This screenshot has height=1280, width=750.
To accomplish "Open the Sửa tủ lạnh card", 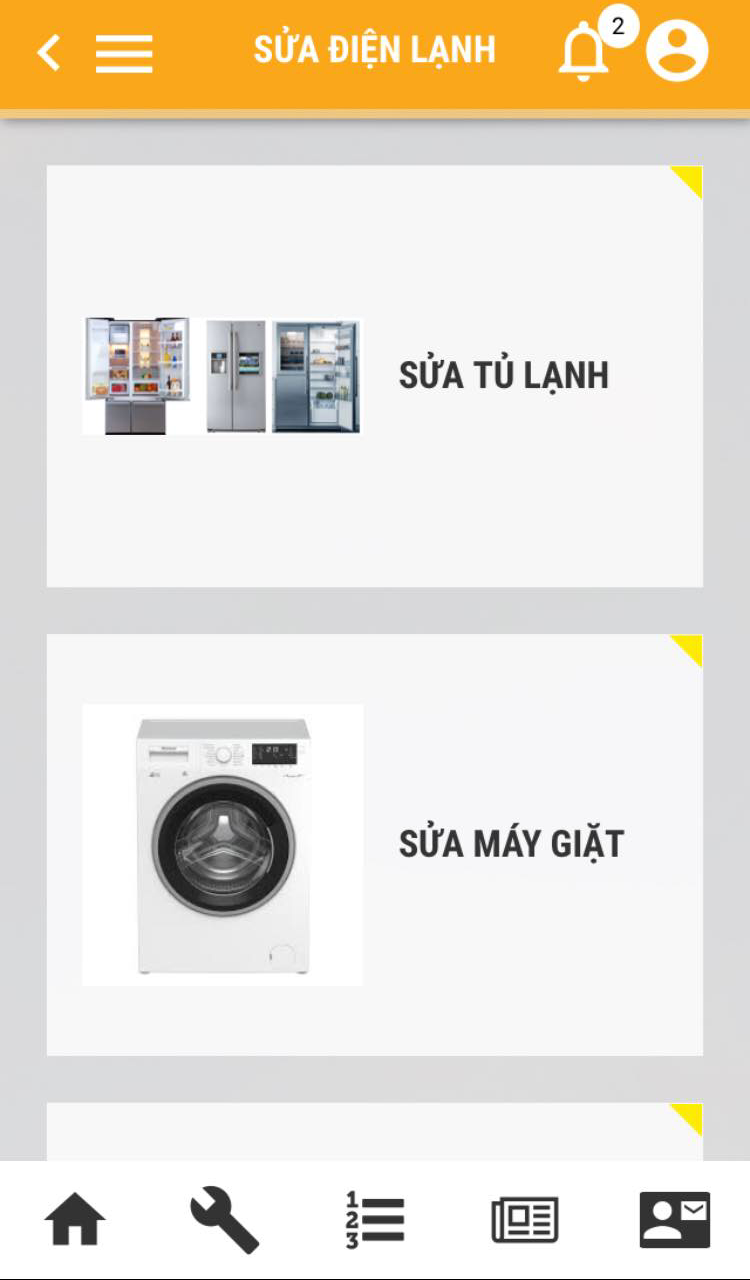I will coord(374,376).
